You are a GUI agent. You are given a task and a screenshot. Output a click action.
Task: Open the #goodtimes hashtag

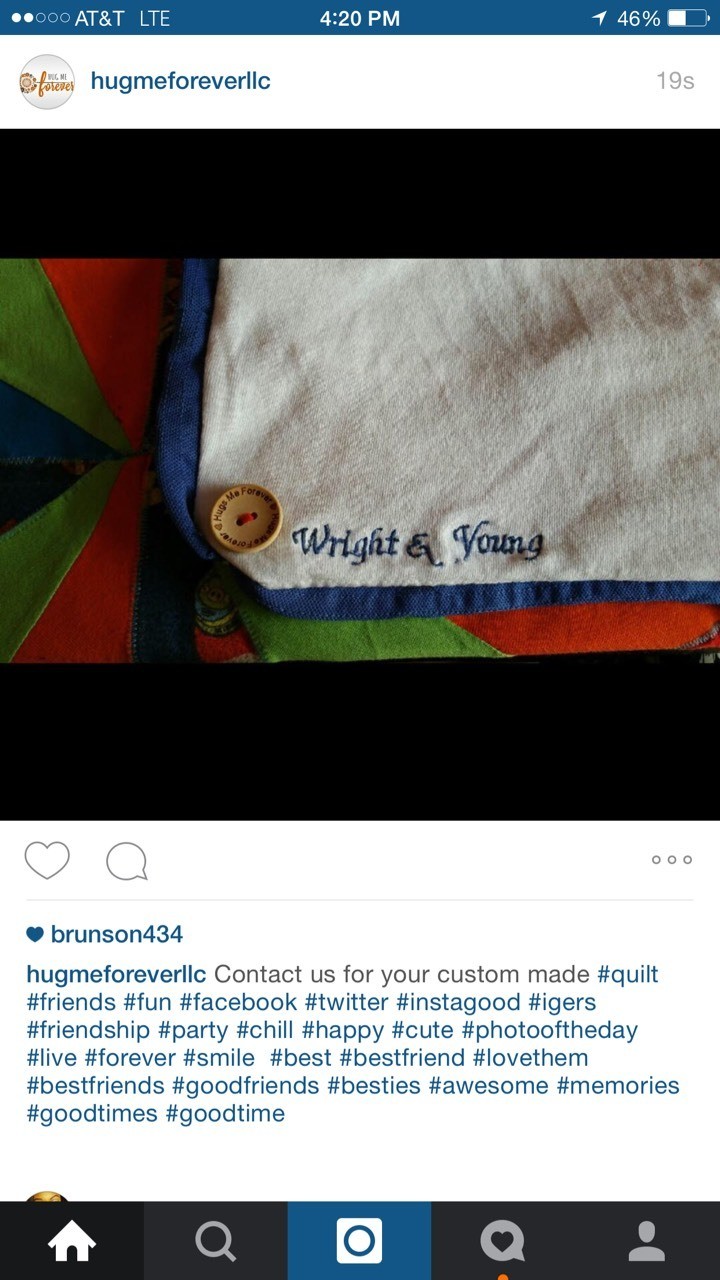pyautogui.click(x=92, y=1114)
